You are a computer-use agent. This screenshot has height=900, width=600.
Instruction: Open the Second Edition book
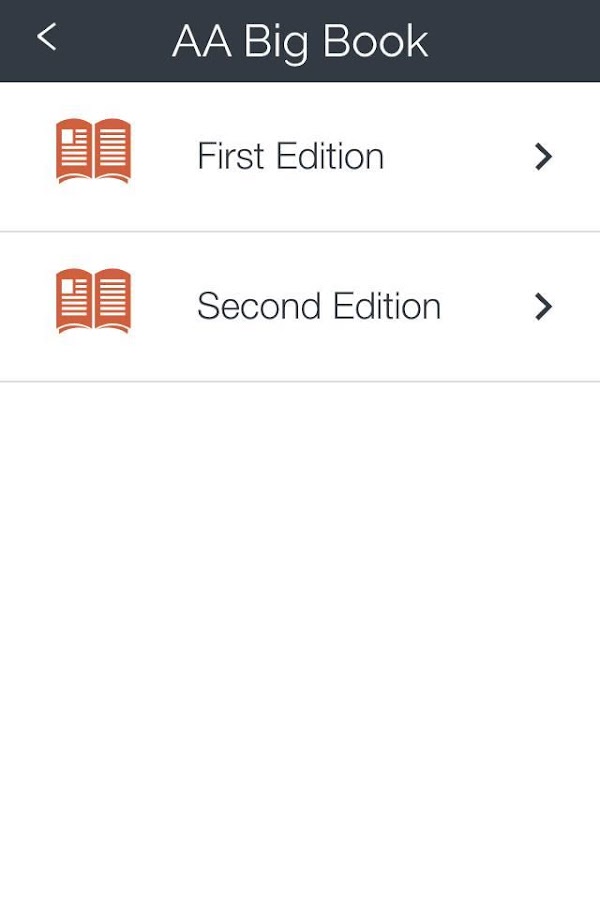tap(318, 306)
